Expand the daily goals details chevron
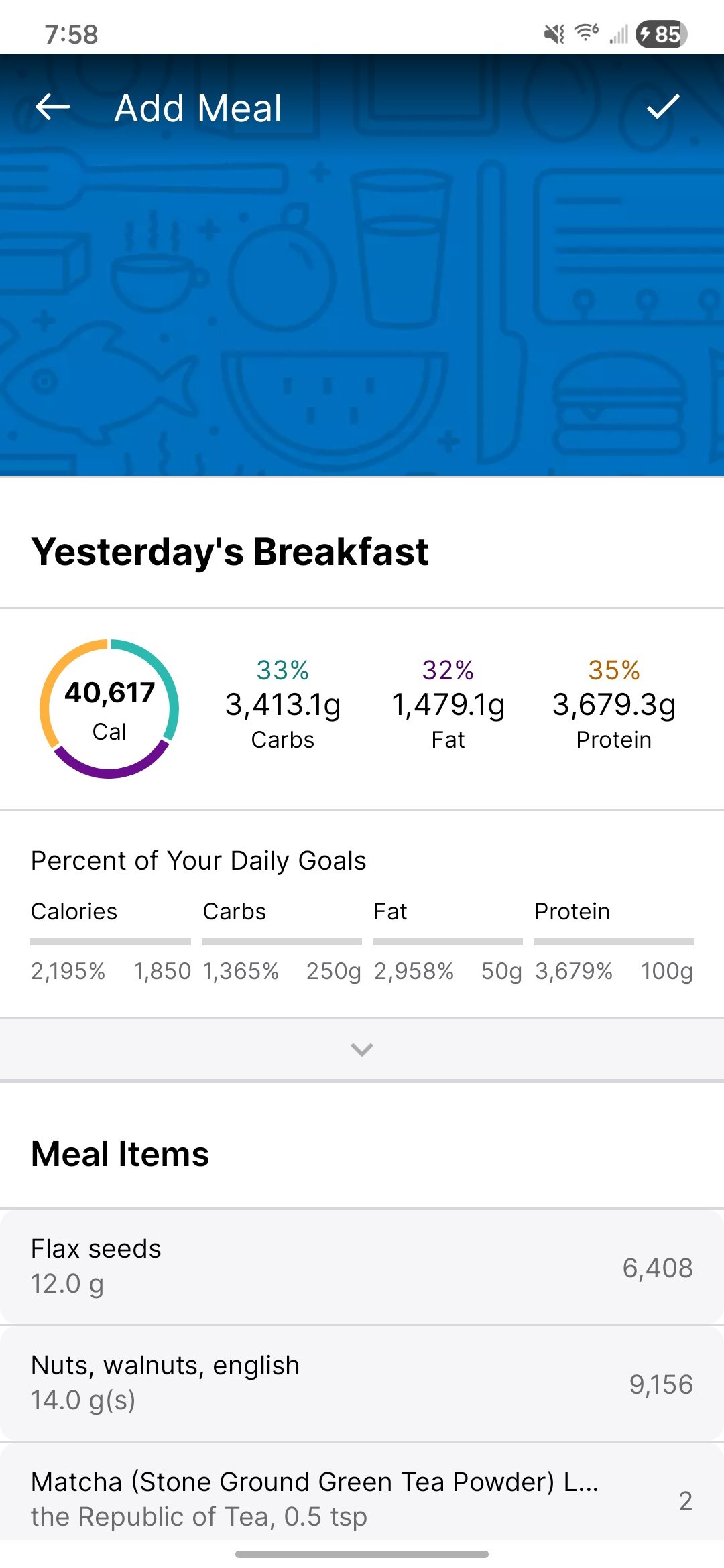724x1568 pixels. coord(362,1049)
